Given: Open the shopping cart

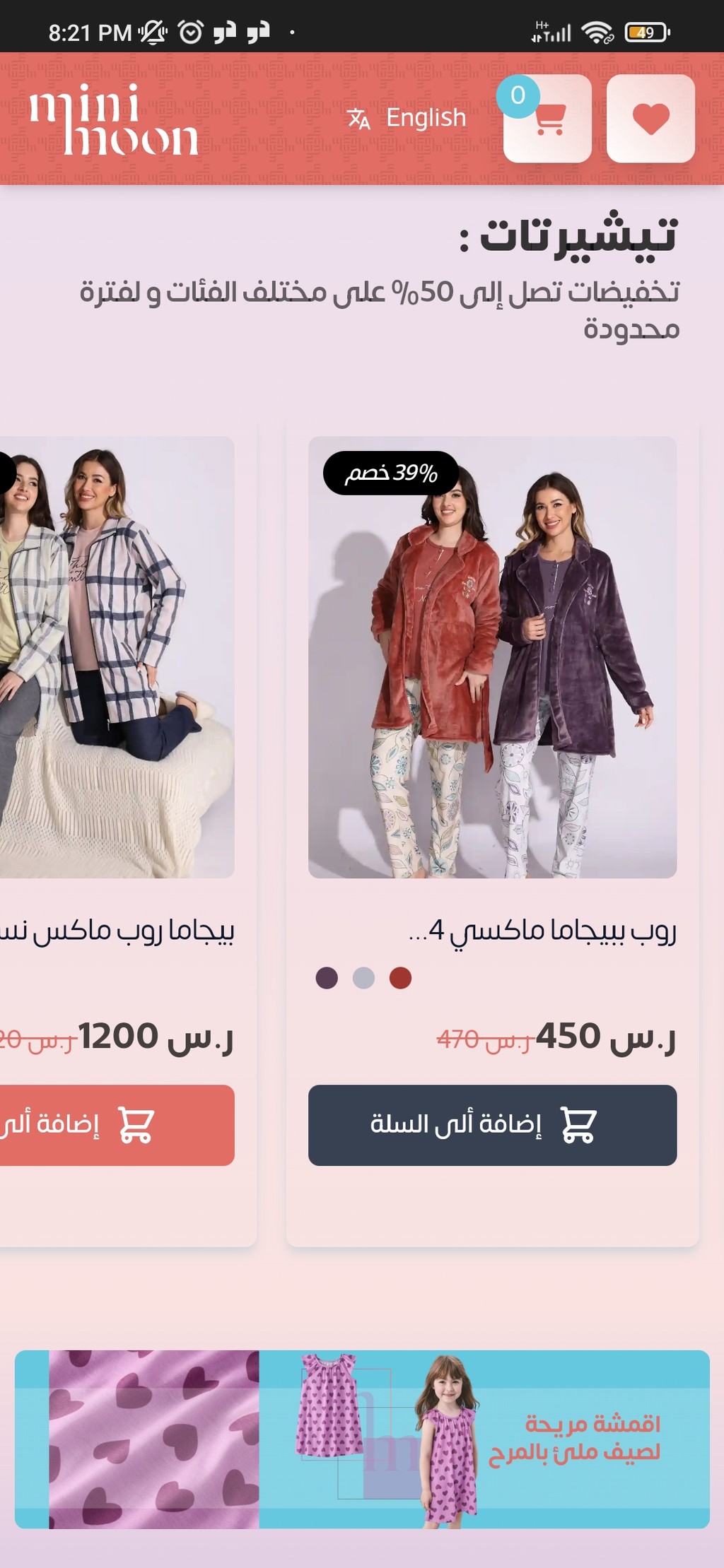Looking at the screenshot, I should (547, 118).
